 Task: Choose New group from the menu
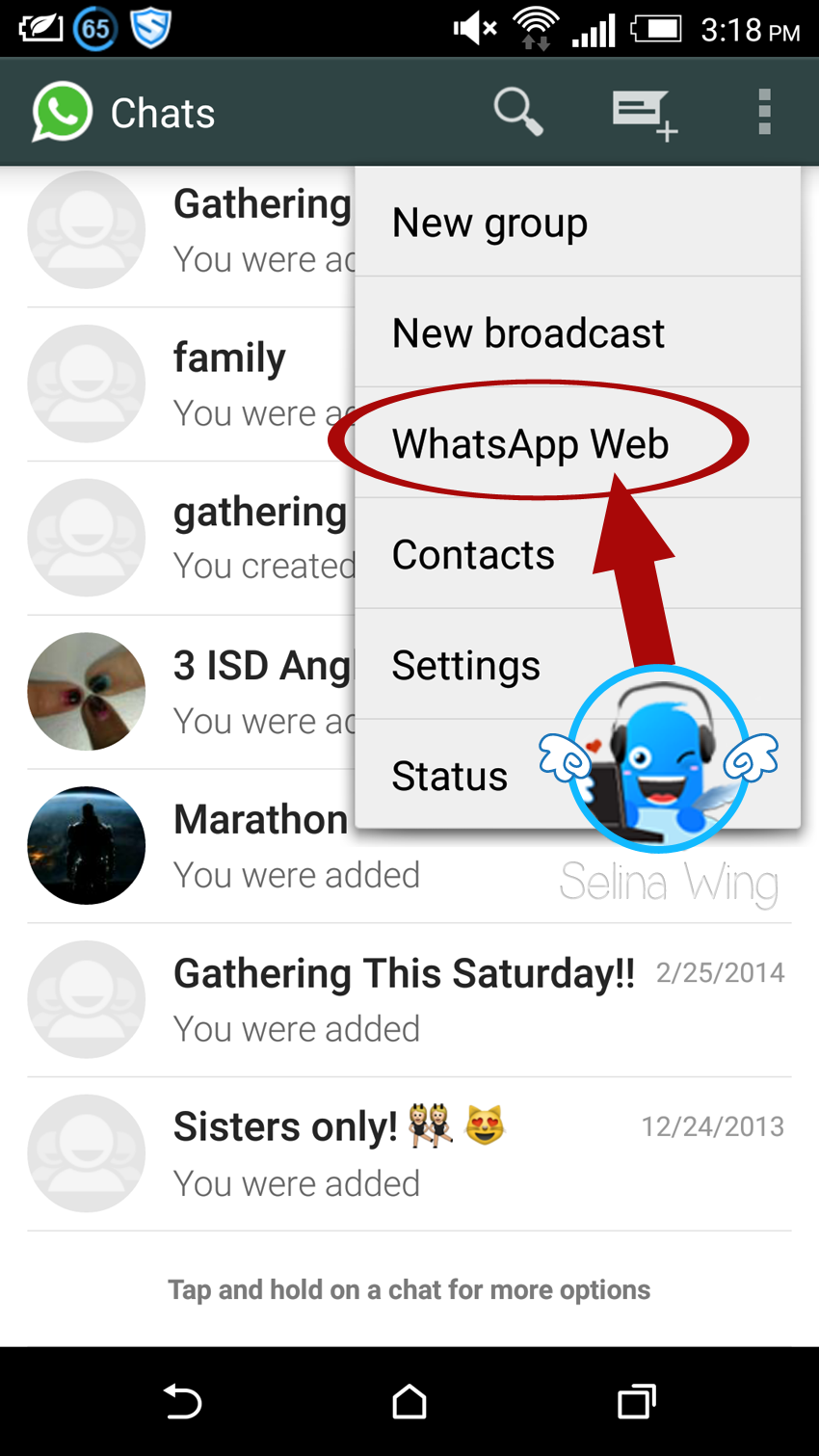coord(489,222)
